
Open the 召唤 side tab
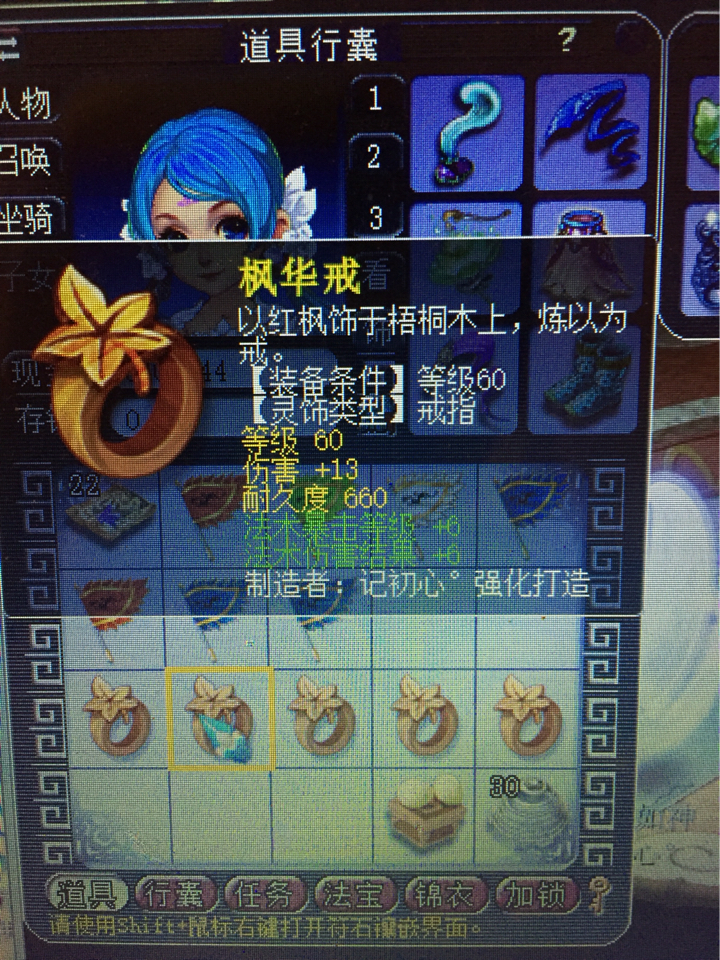(x=28, y=160)
